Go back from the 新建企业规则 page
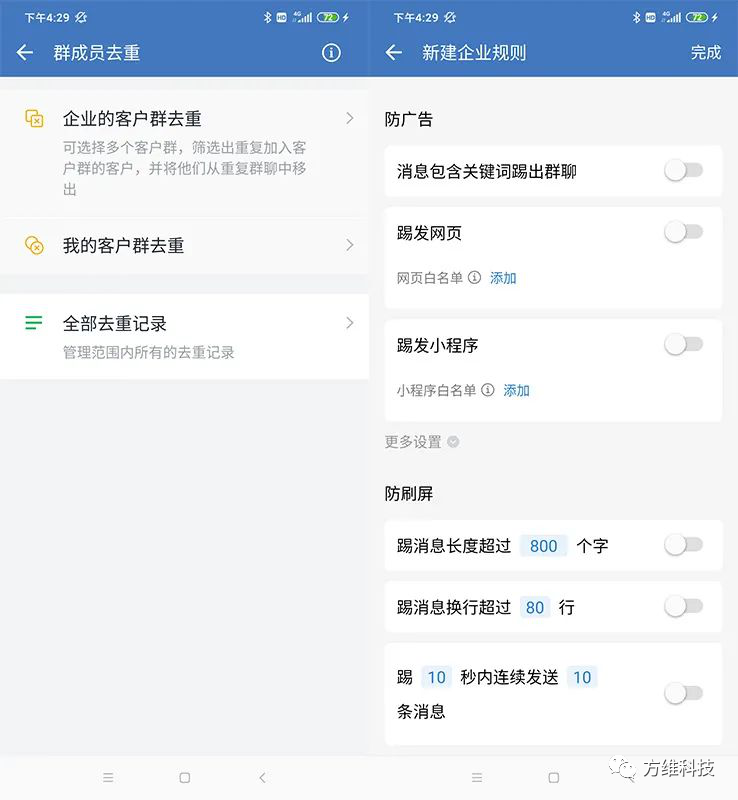 click(x=394, y=53)
